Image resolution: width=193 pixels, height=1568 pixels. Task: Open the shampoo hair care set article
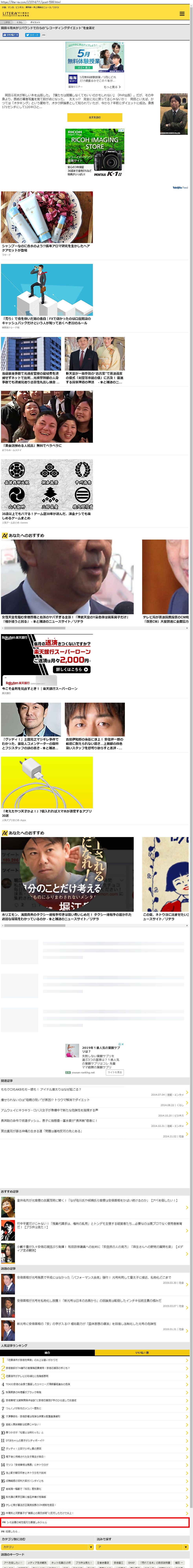47,219
